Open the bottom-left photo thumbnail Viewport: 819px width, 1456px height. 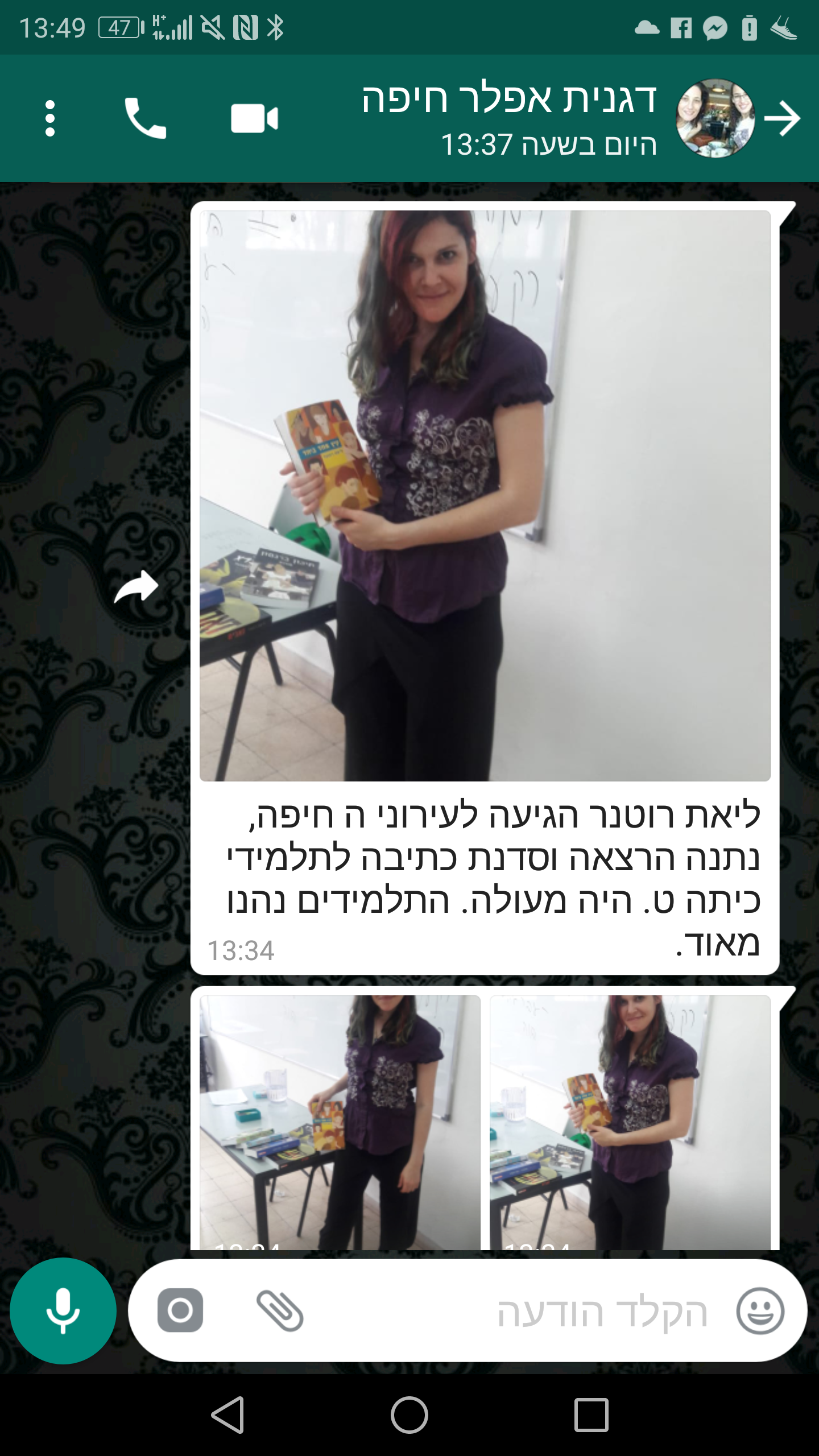pos(340,1120)
